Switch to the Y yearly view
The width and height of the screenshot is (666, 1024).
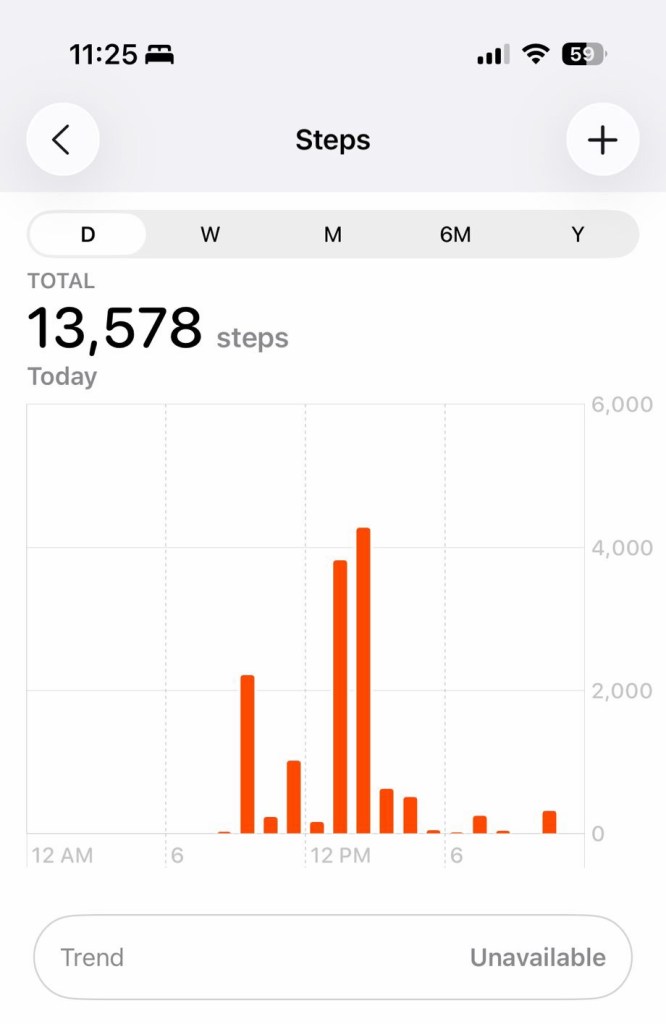pos(578,235)
